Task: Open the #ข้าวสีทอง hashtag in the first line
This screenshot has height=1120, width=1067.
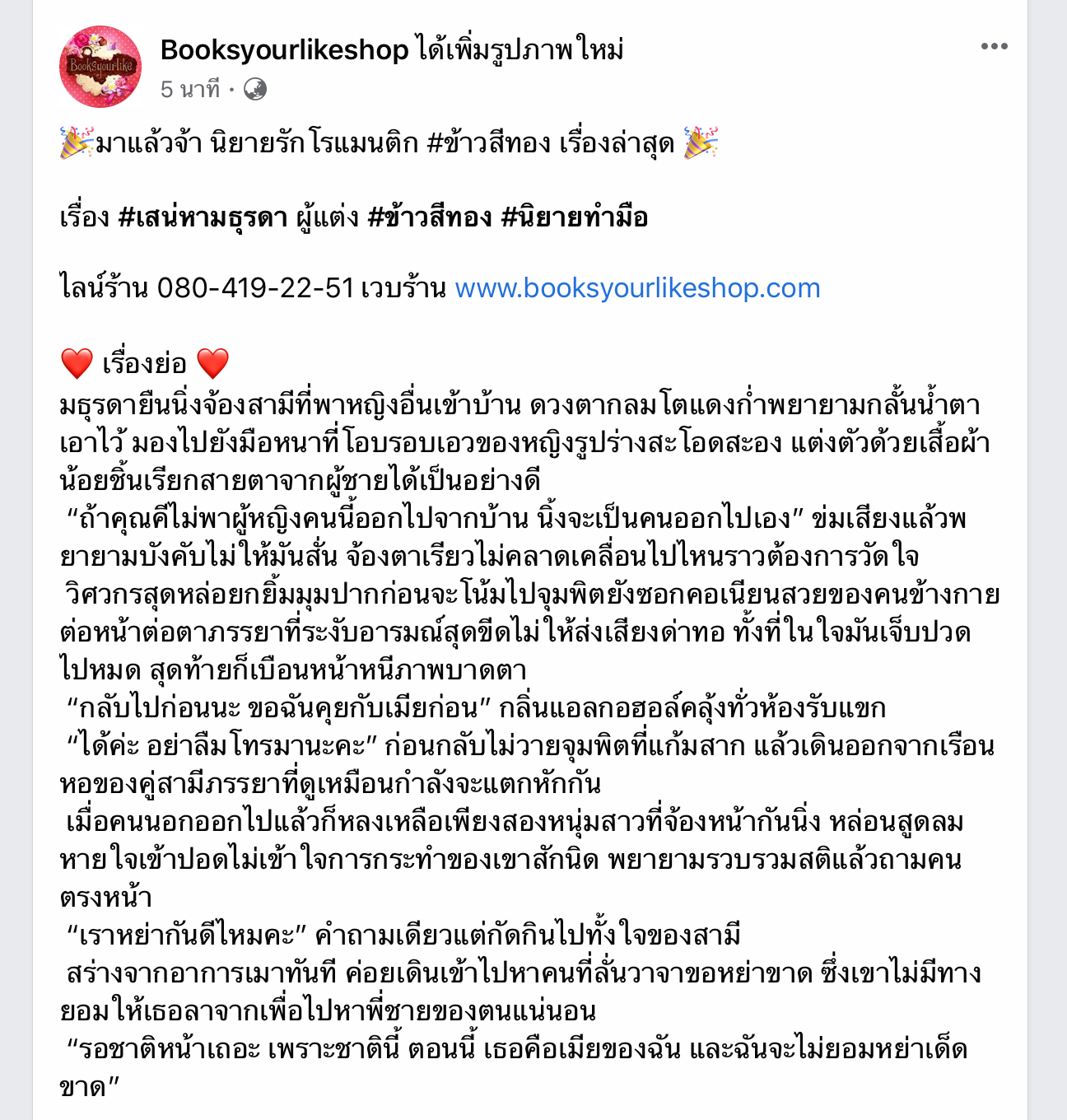Action: (x=489, y=144)
